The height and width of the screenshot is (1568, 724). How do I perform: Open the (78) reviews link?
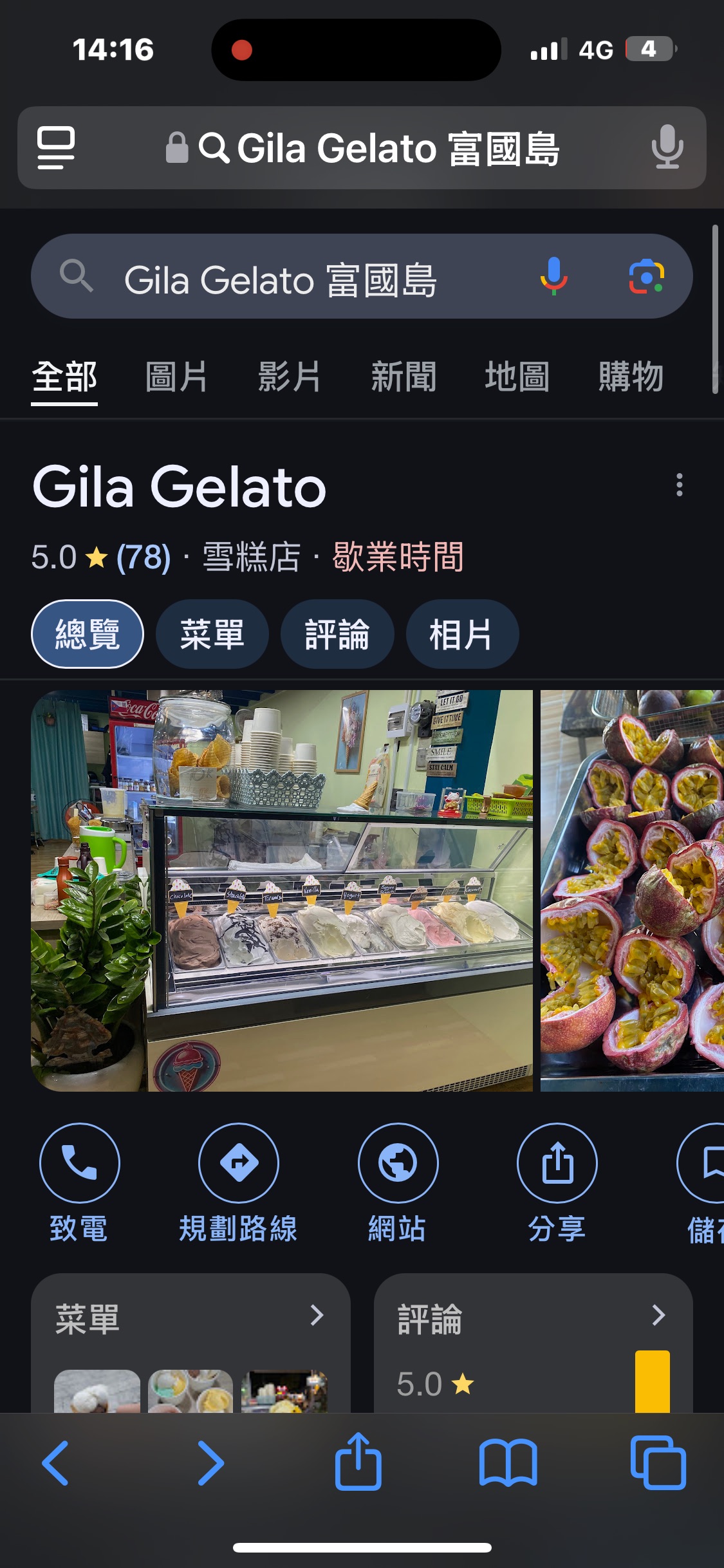[142, 559]
